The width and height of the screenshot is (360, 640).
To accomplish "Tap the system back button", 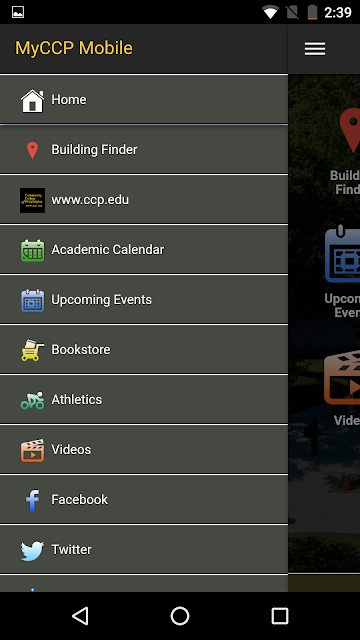I will click(80, 616).
